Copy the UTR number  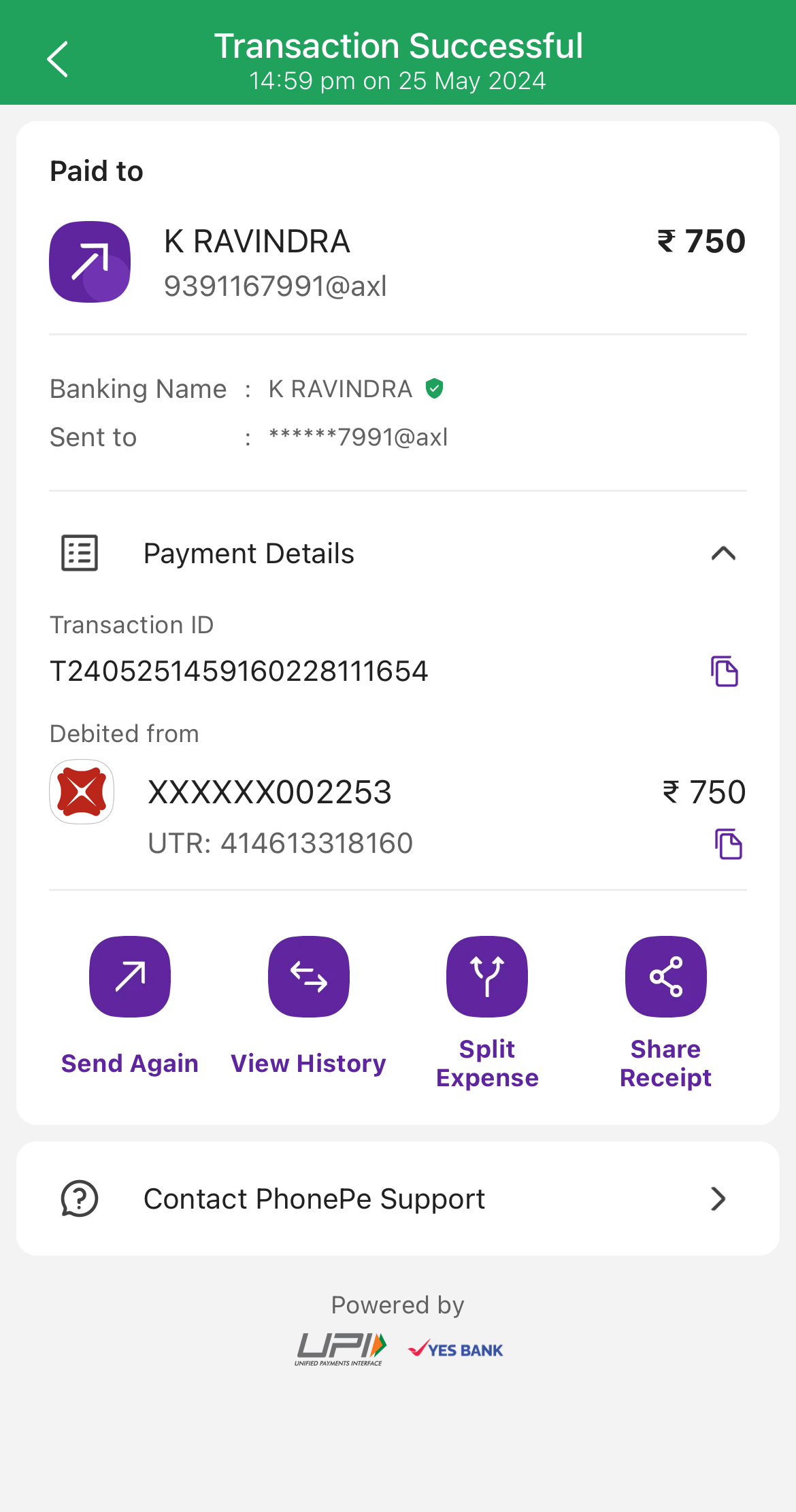[728, 844]
